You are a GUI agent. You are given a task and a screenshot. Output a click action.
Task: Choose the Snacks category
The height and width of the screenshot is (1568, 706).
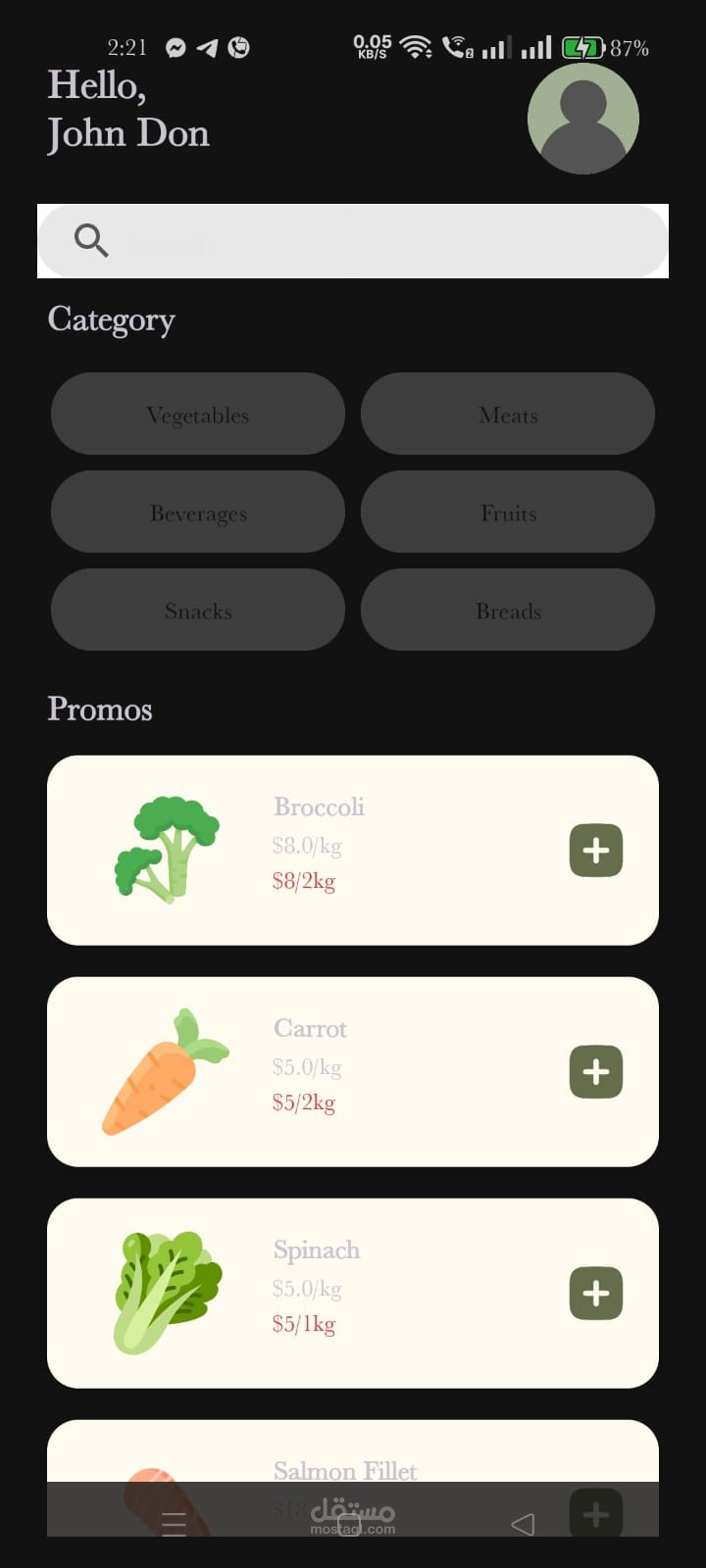tap(198, 611)
